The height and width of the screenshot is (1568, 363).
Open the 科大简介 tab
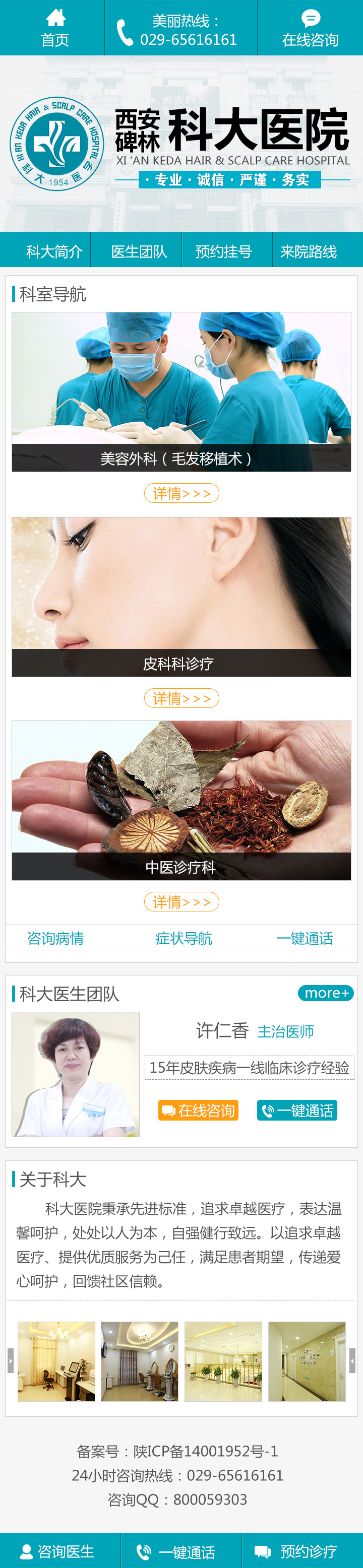click(53, 251)
